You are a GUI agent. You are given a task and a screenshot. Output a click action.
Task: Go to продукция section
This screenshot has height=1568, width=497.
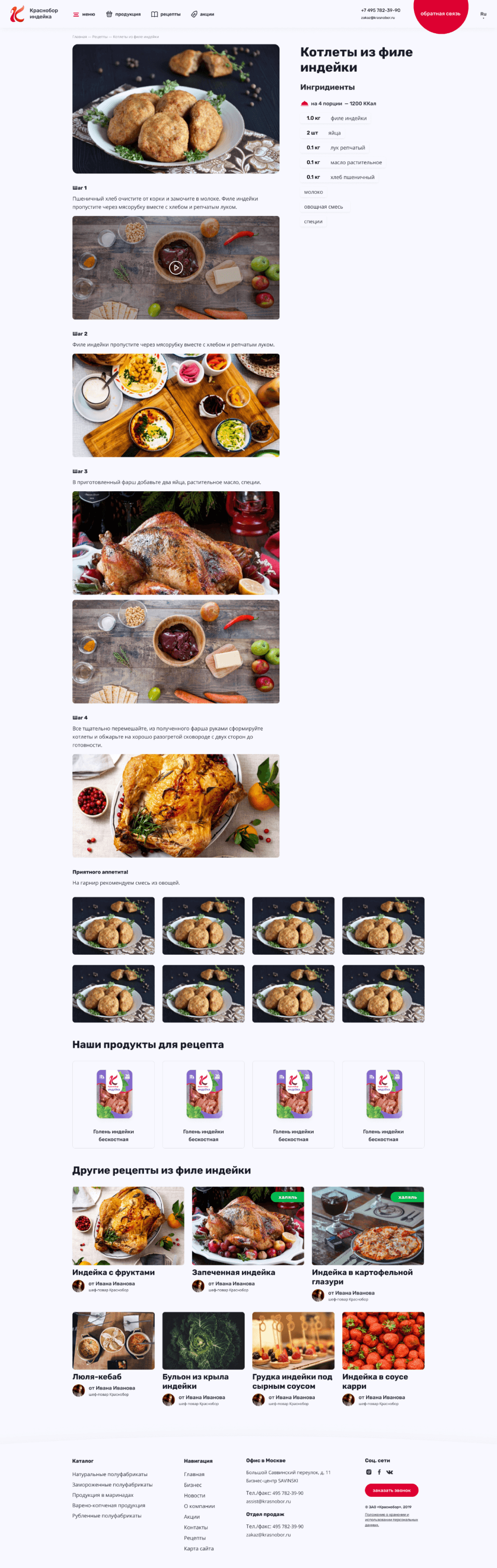pyautogui.click(x=123, y=14)
